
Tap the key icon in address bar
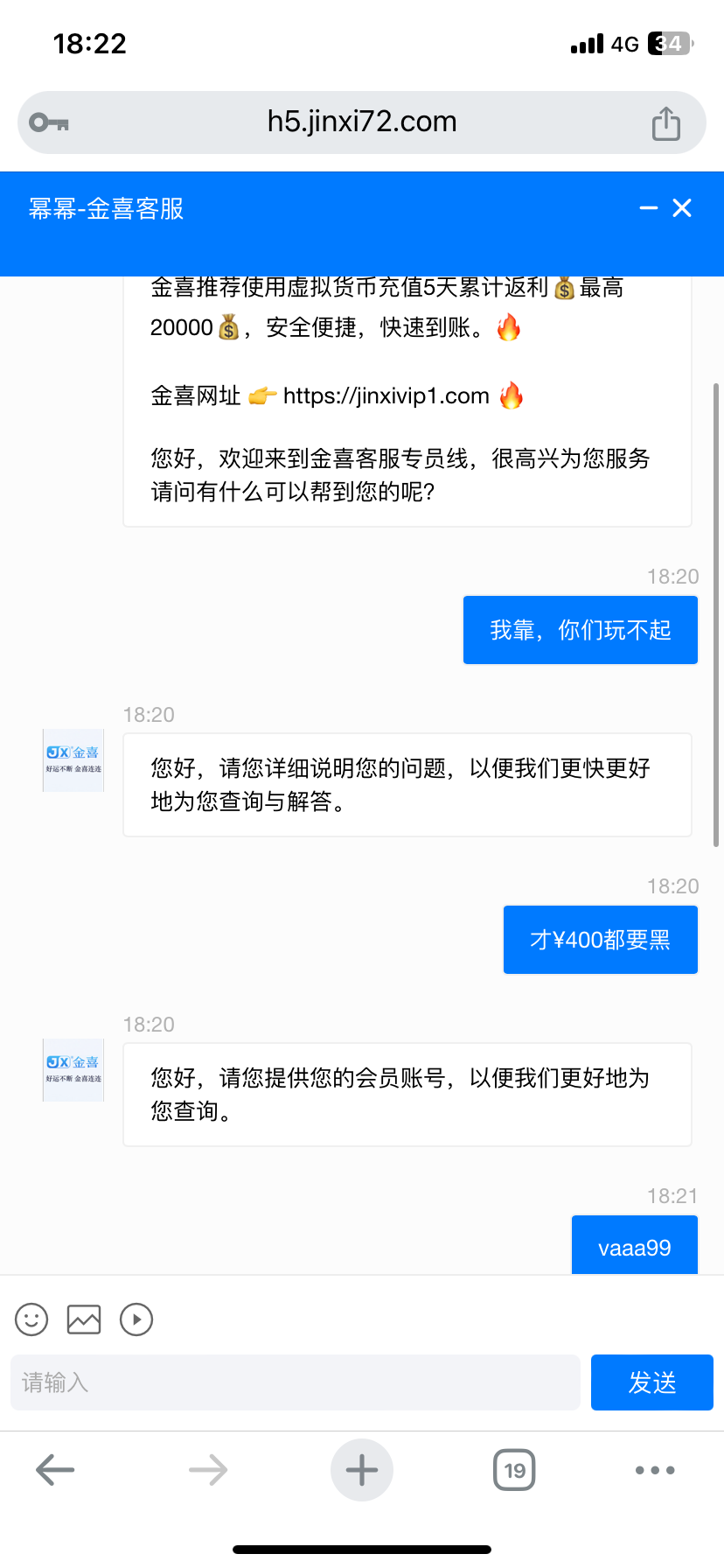pos(49,122)
